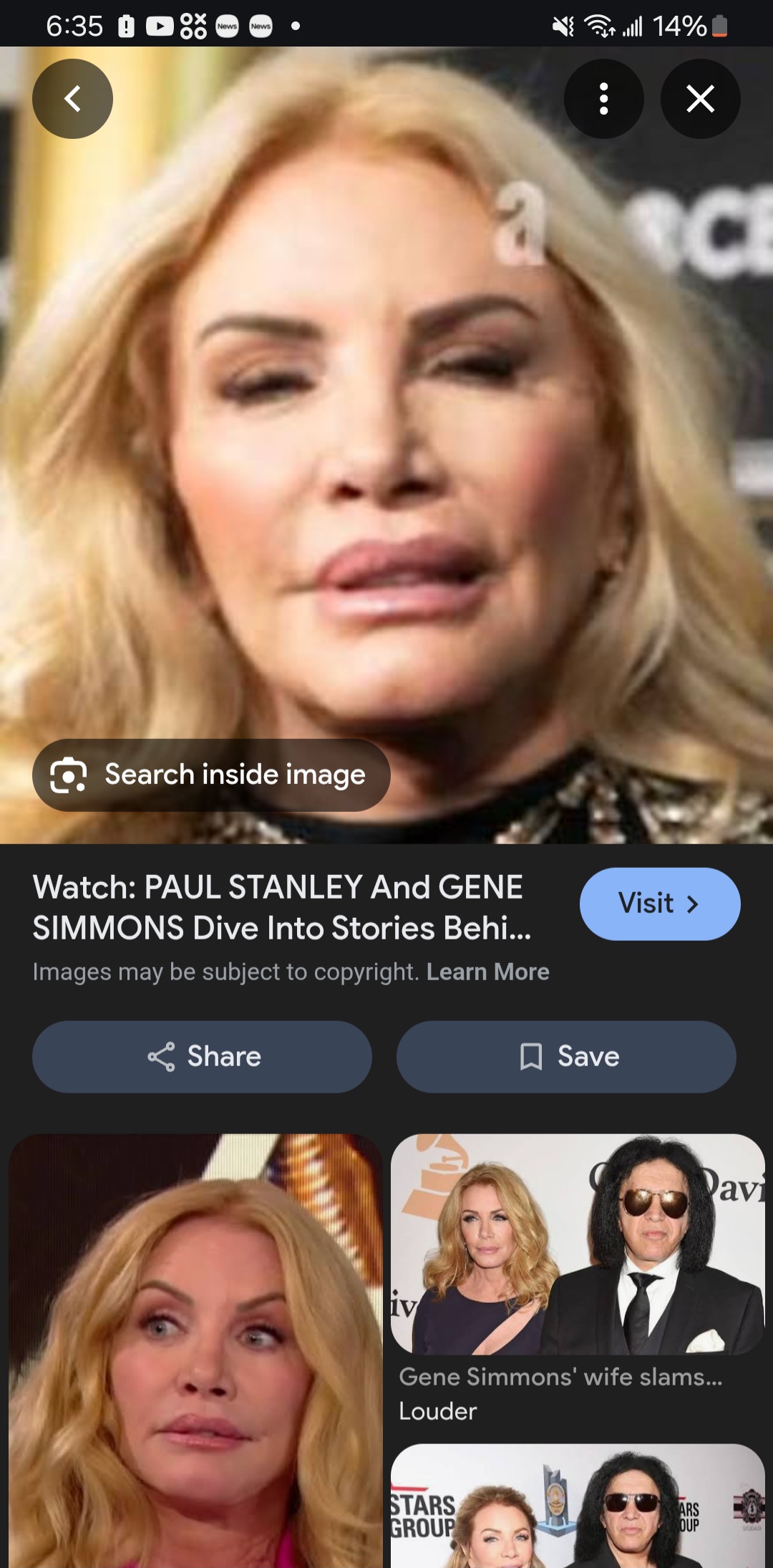Screen dimensions: 773x1568
Task: Open the article titled Watch: PAUL STANLEY And GENE SIMMONS
Action: (x=282, y=907)
